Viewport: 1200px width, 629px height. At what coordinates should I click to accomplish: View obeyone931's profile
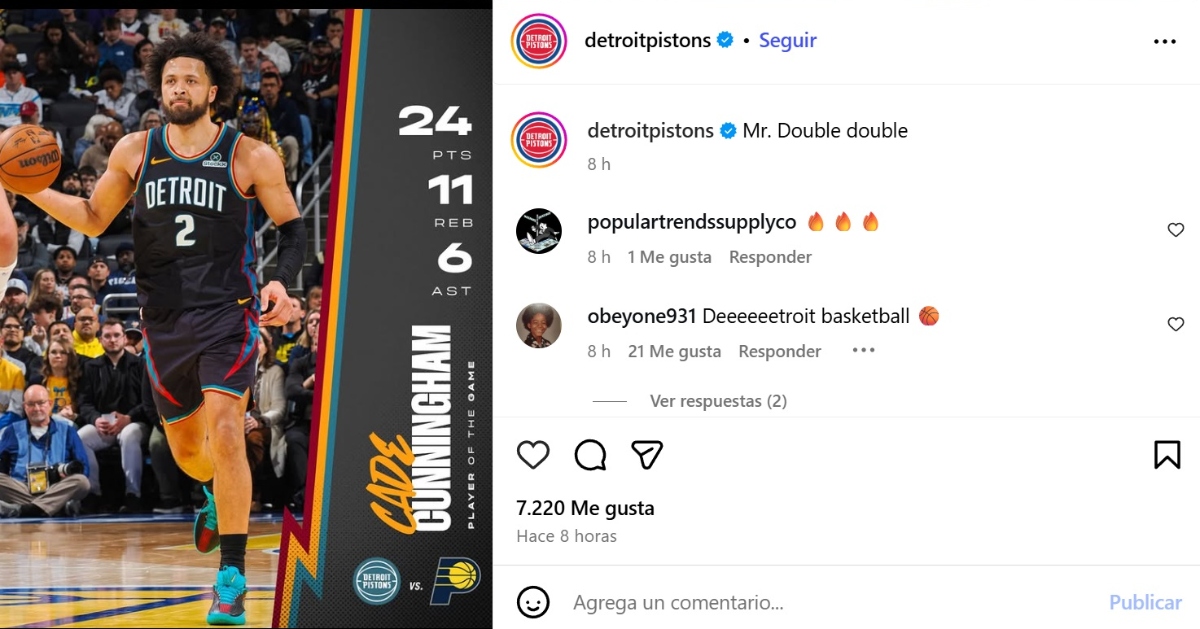coord(642,317)
